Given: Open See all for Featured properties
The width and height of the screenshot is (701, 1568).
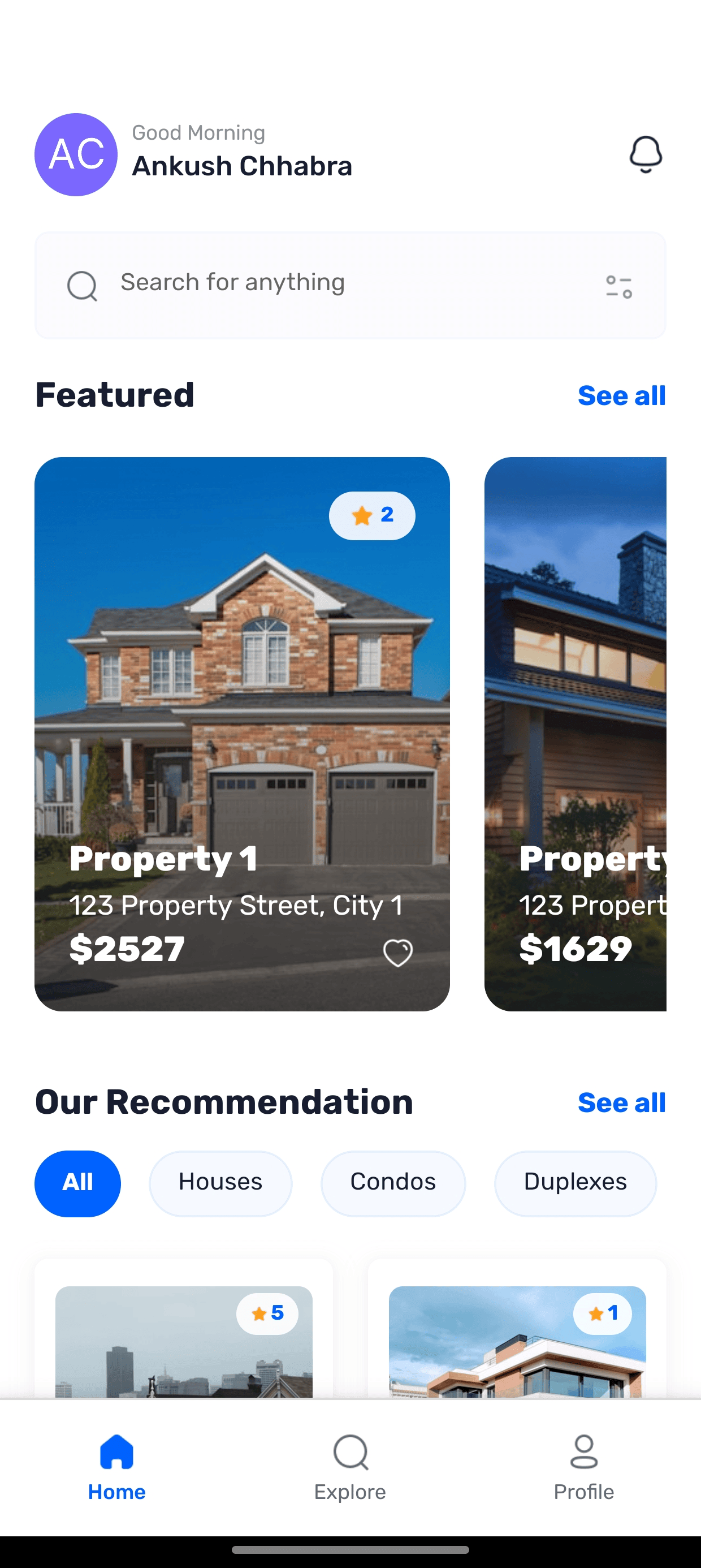Looking at the screenshot, I should point(622,395).
